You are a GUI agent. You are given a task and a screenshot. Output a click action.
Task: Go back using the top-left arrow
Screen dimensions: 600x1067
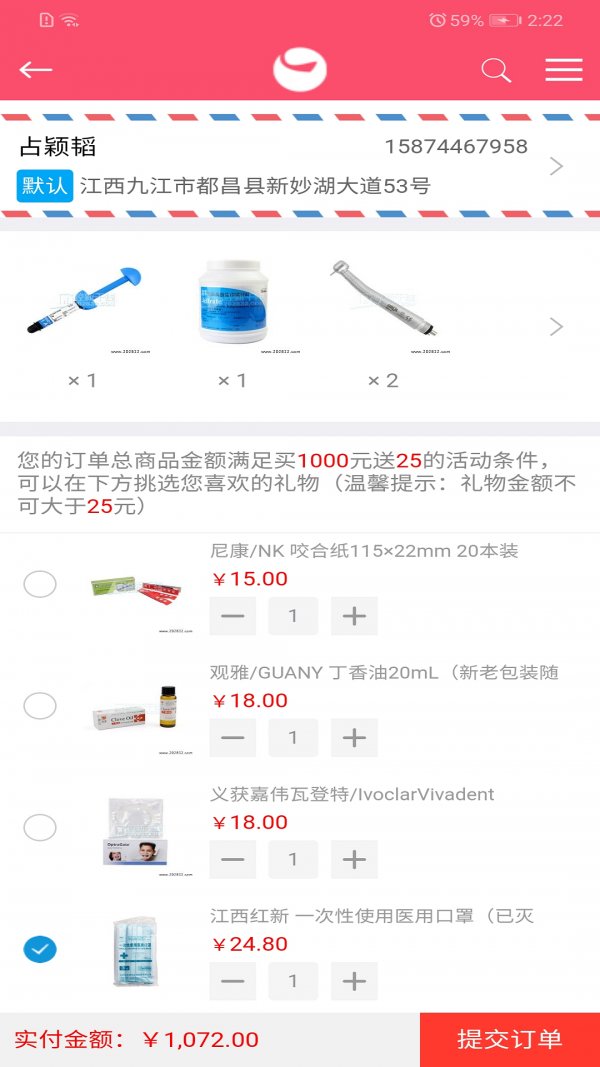[35, 69]
